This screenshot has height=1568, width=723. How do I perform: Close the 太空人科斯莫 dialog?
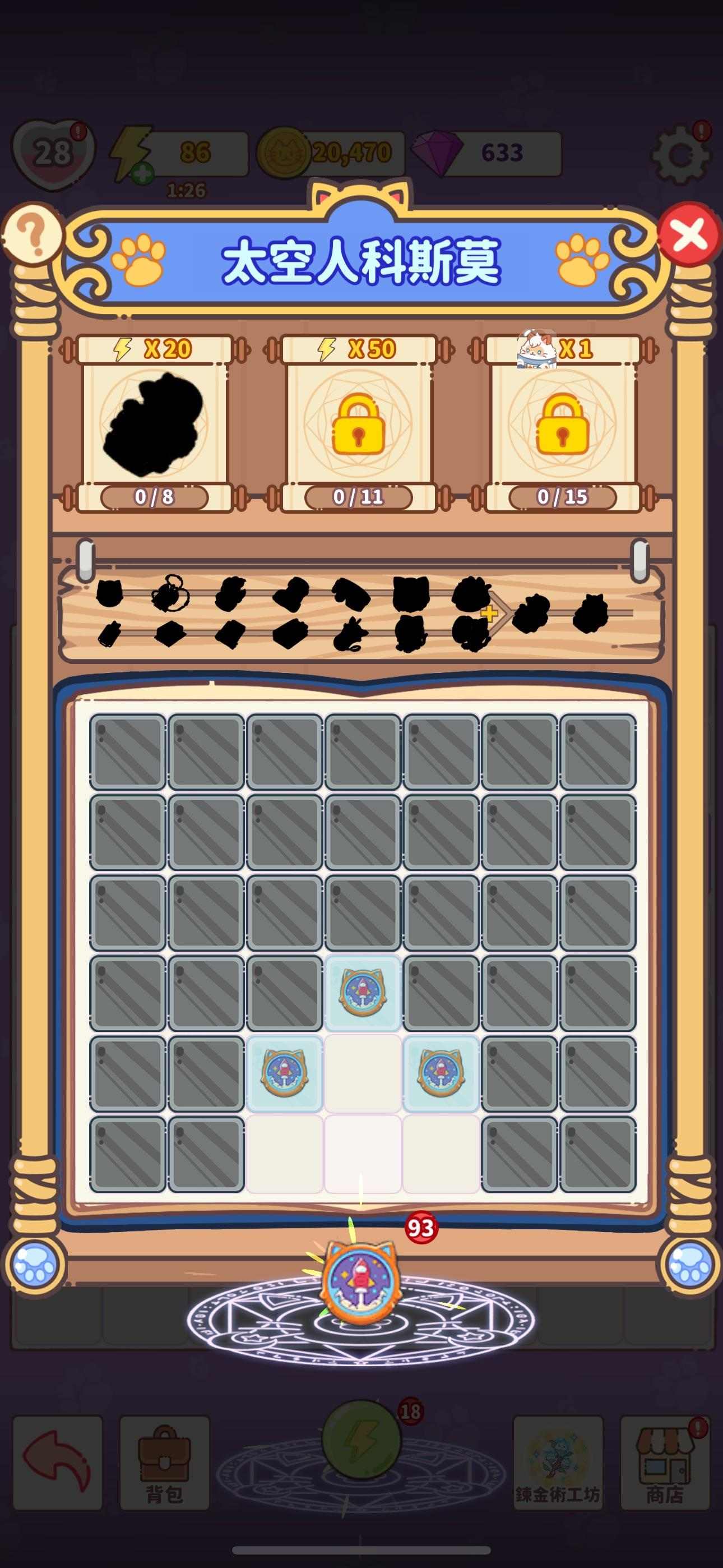point(689,234)
